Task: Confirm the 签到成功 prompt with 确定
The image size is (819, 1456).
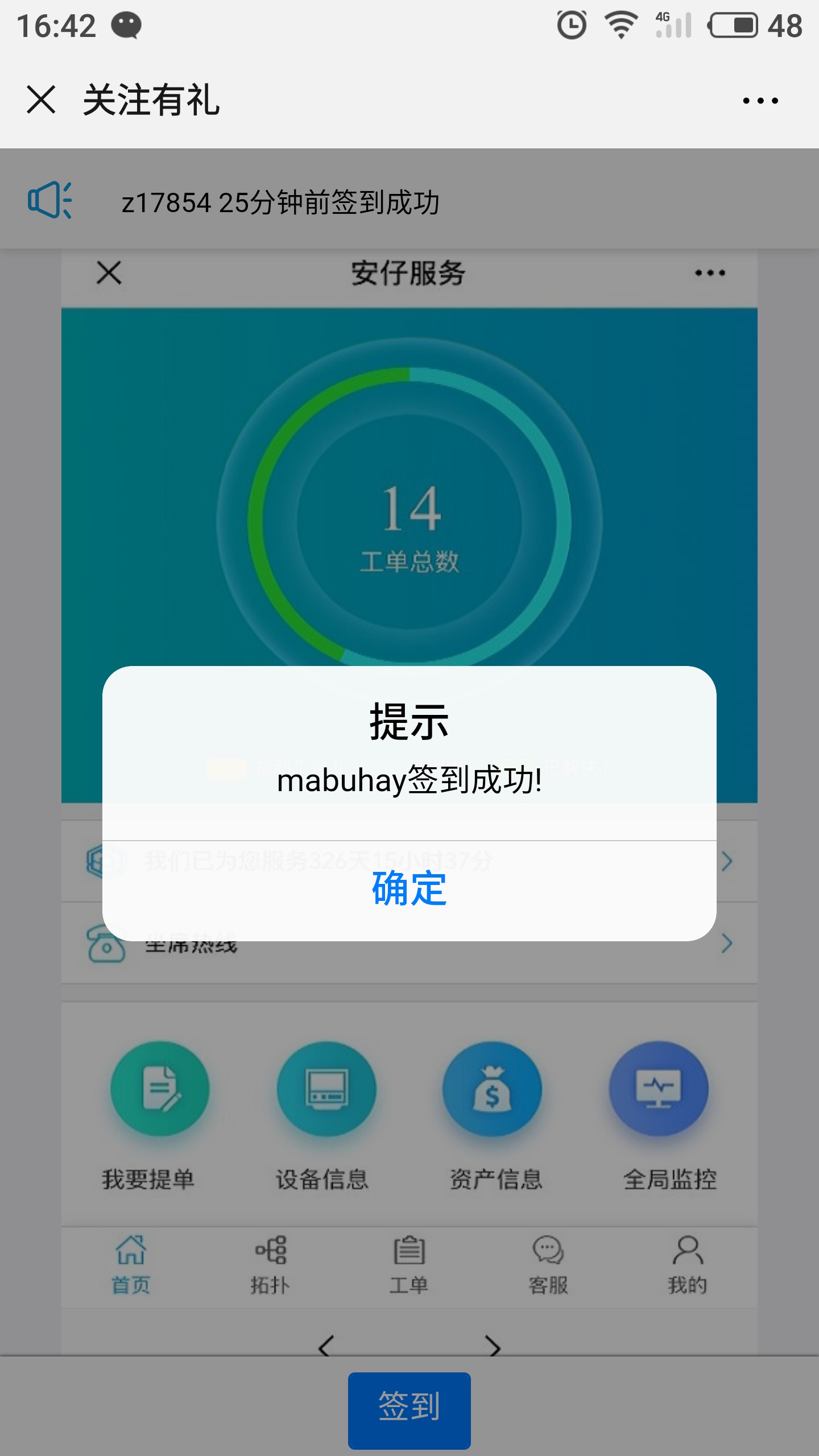Action: pyautogui.click(x=409, y=889)
